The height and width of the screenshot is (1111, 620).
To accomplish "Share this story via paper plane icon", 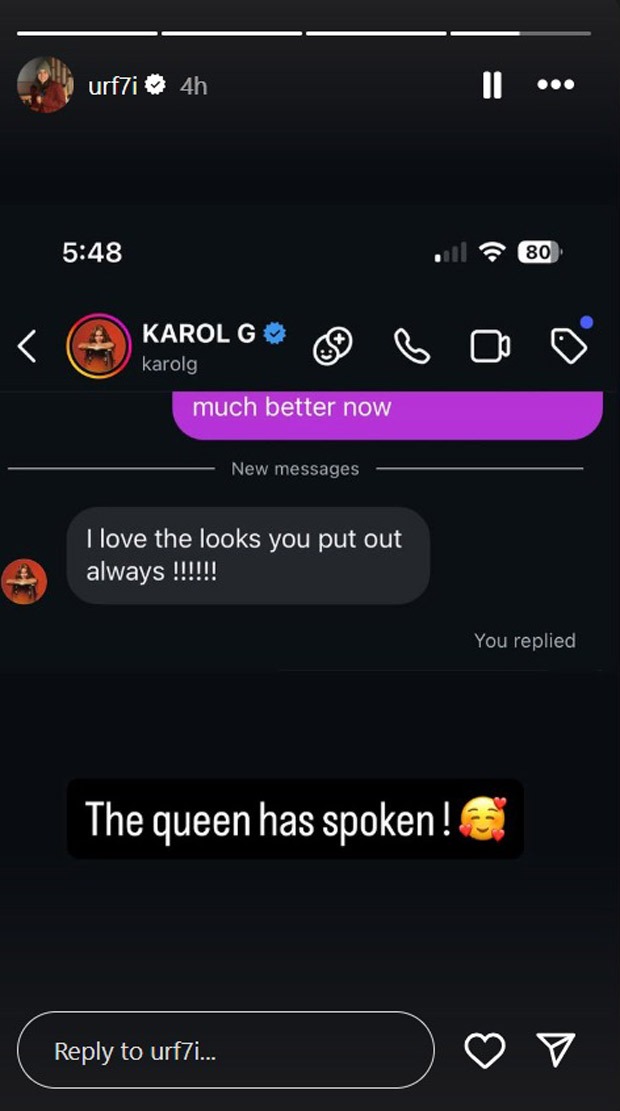I will 555,1049.
